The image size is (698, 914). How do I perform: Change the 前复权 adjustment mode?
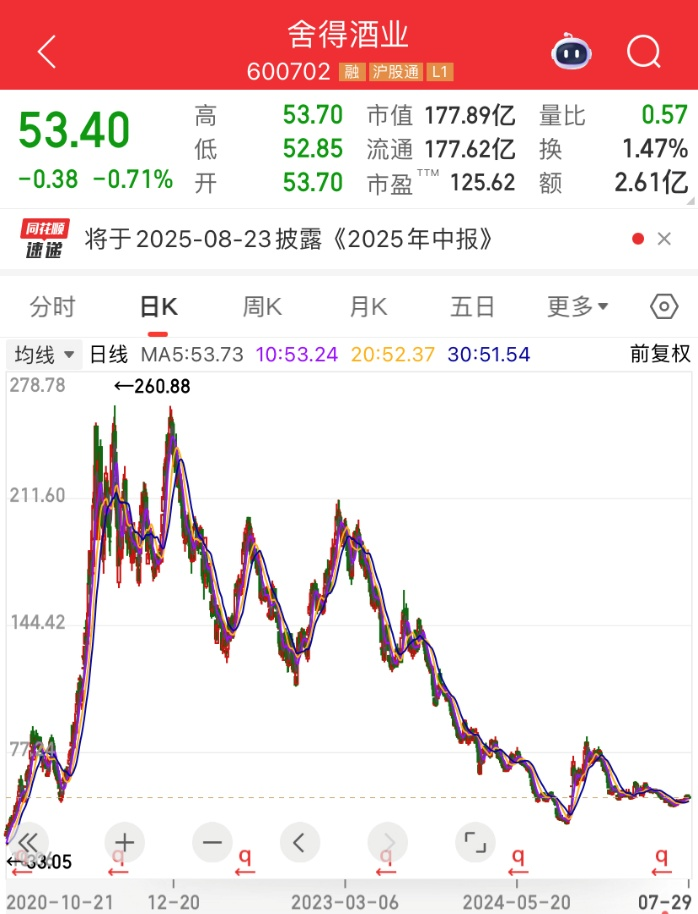pos(660,354)
